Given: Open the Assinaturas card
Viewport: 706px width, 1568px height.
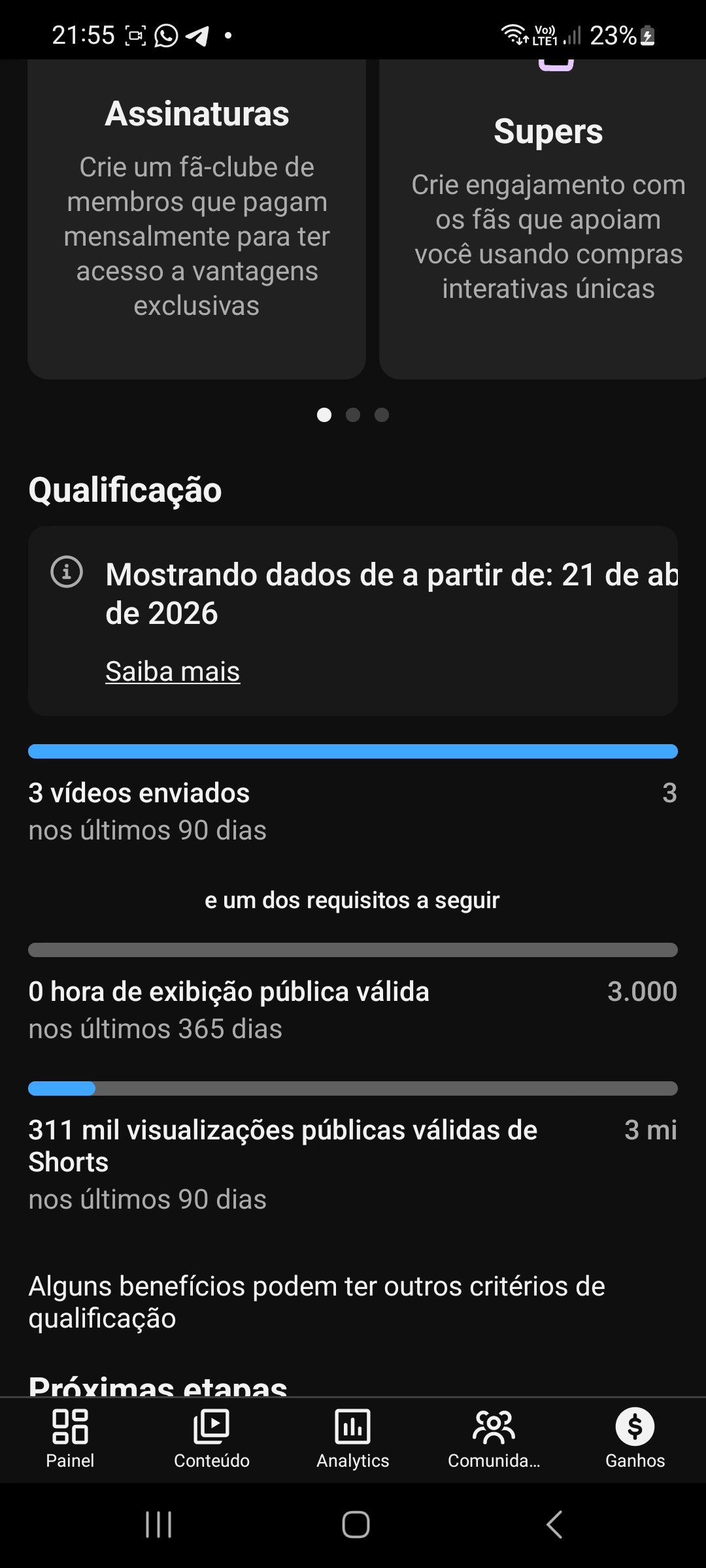Looking at the screenshot, I should [x=197, y=219].
